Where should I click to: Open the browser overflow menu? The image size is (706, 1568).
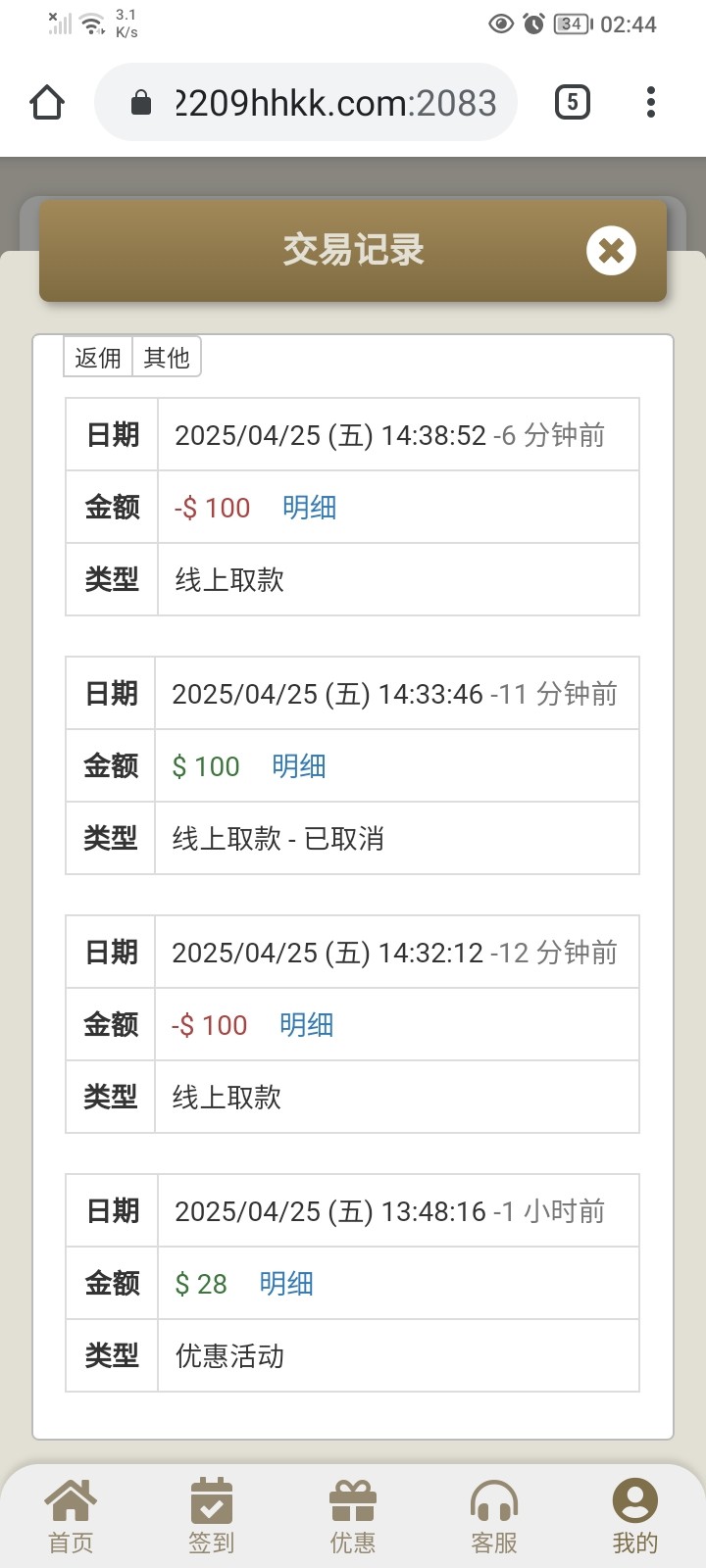tap(651, 102)
